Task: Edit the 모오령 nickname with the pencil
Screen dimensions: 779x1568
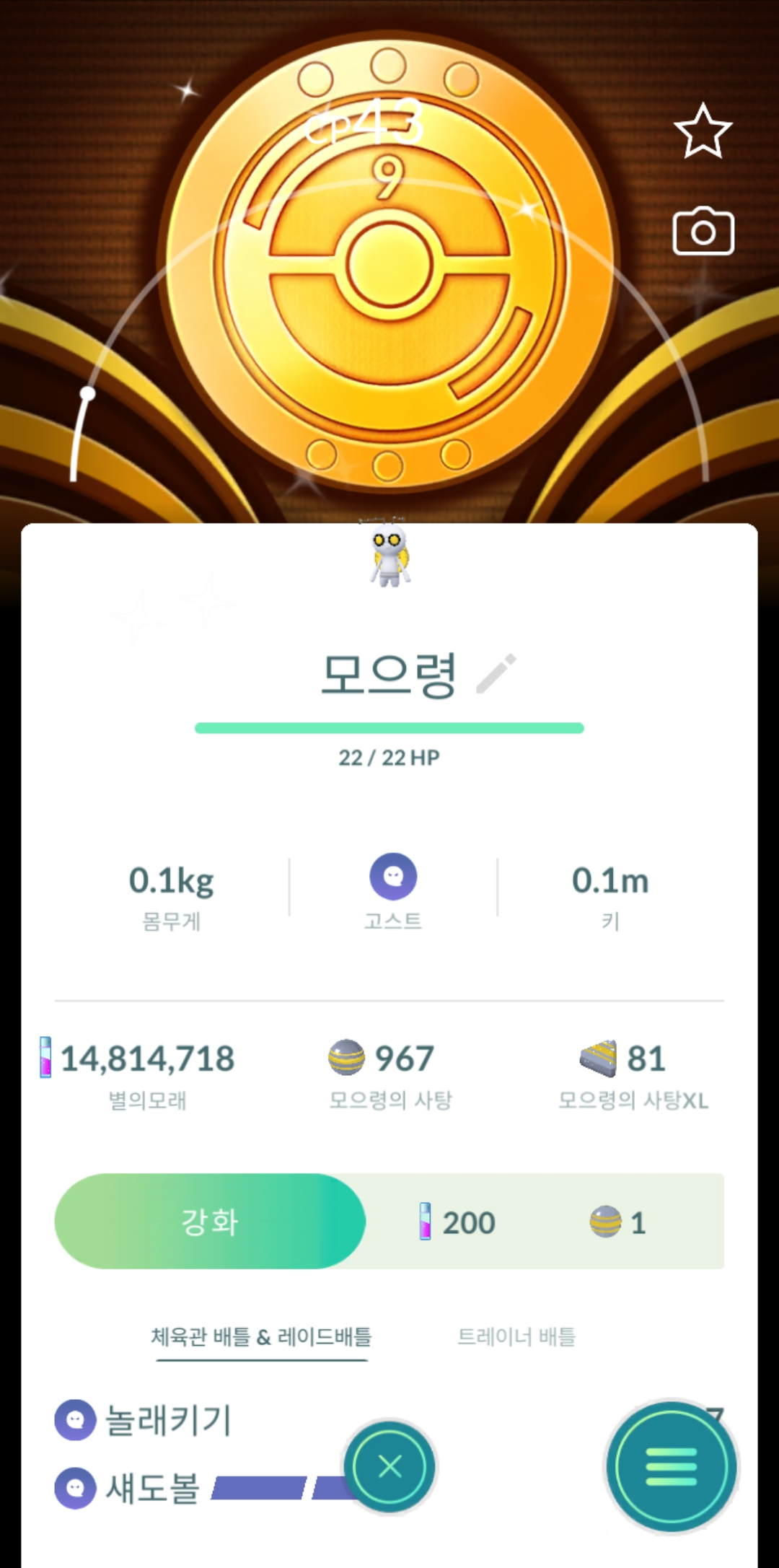Action: click(497, 673)
